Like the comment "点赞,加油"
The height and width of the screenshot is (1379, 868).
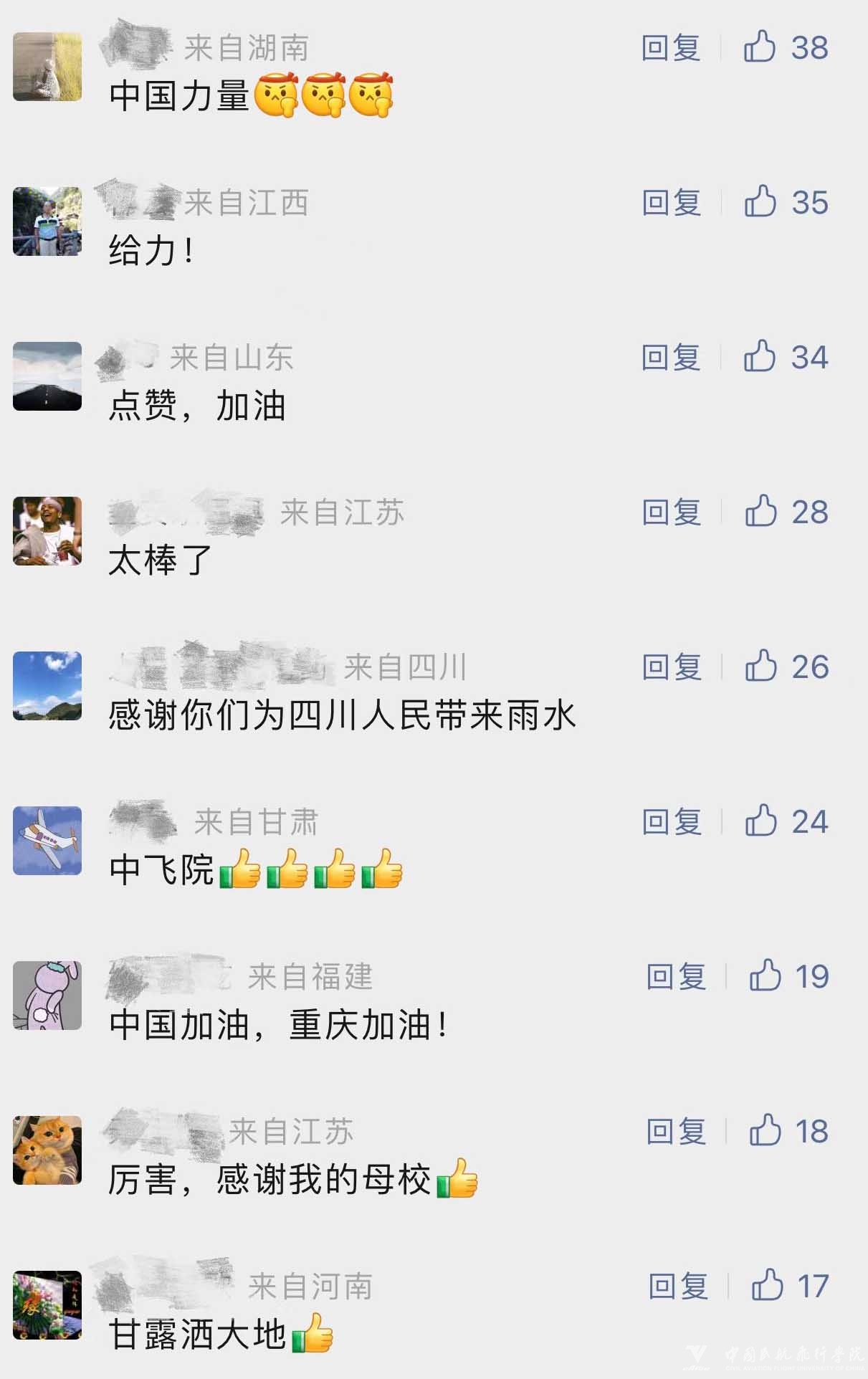pyautogui.click(x=760, y=357)
